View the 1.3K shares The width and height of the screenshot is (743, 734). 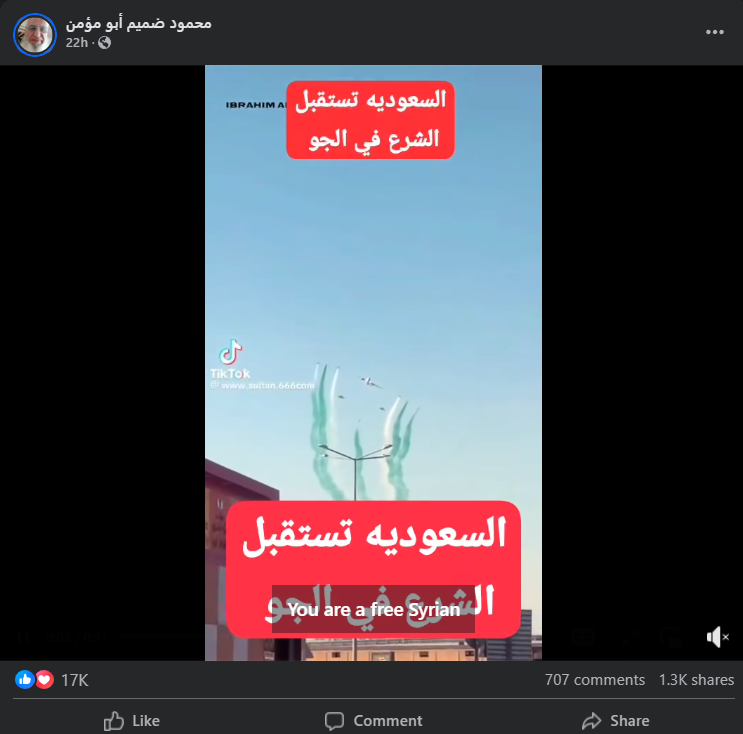click(x=696, y=680)
